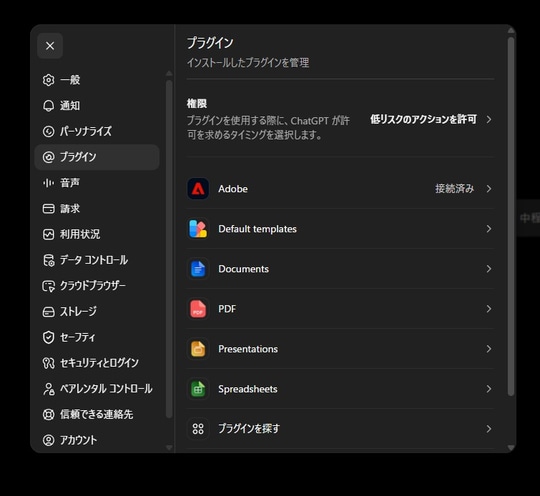Change the 権限 permission setting
Image resolution: width=540 pixels, height=496 pixels.
431,120
